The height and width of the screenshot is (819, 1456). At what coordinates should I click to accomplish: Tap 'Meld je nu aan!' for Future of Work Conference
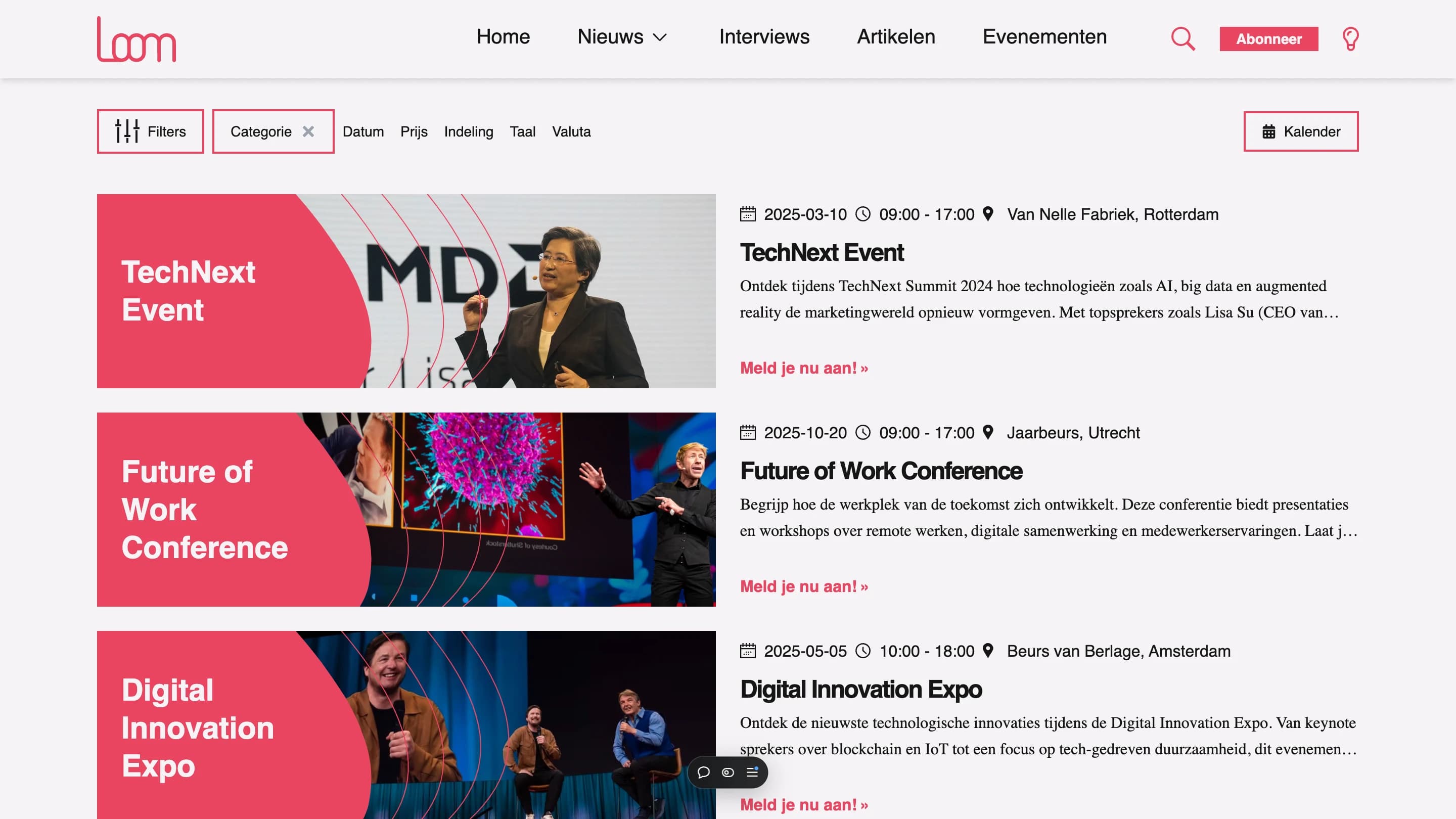(x=804, y=586)
